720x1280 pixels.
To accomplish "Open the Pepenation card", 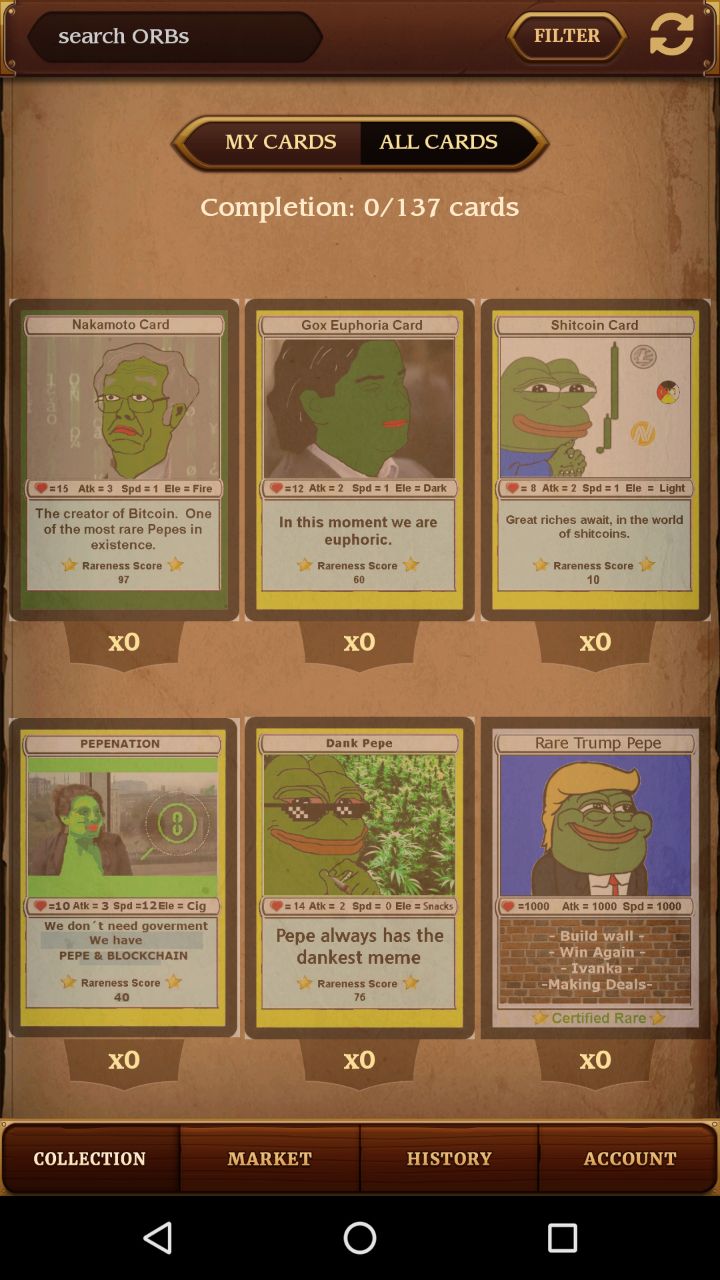I will point(124,877).
